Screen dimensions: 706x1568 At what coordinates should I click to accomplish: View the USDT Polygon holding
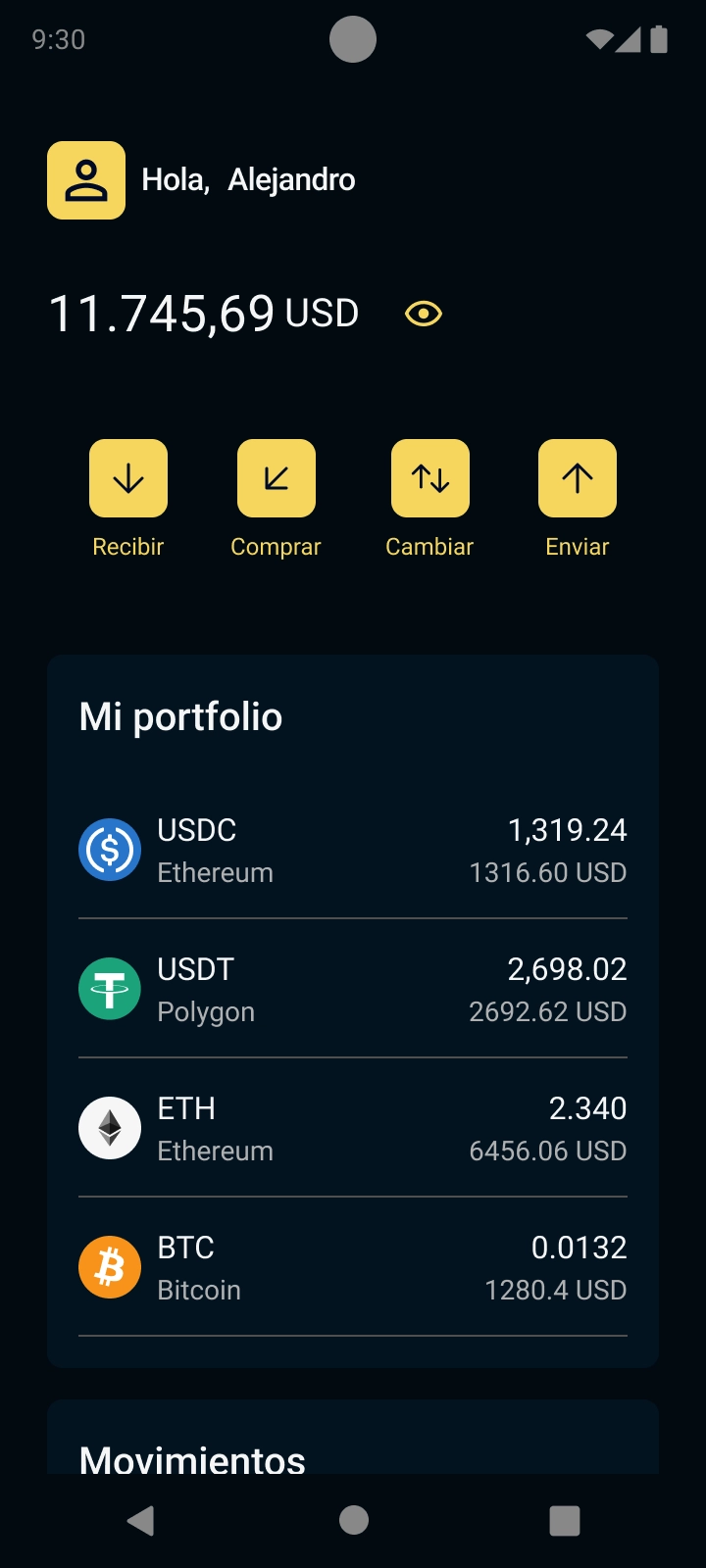[353, 989]
